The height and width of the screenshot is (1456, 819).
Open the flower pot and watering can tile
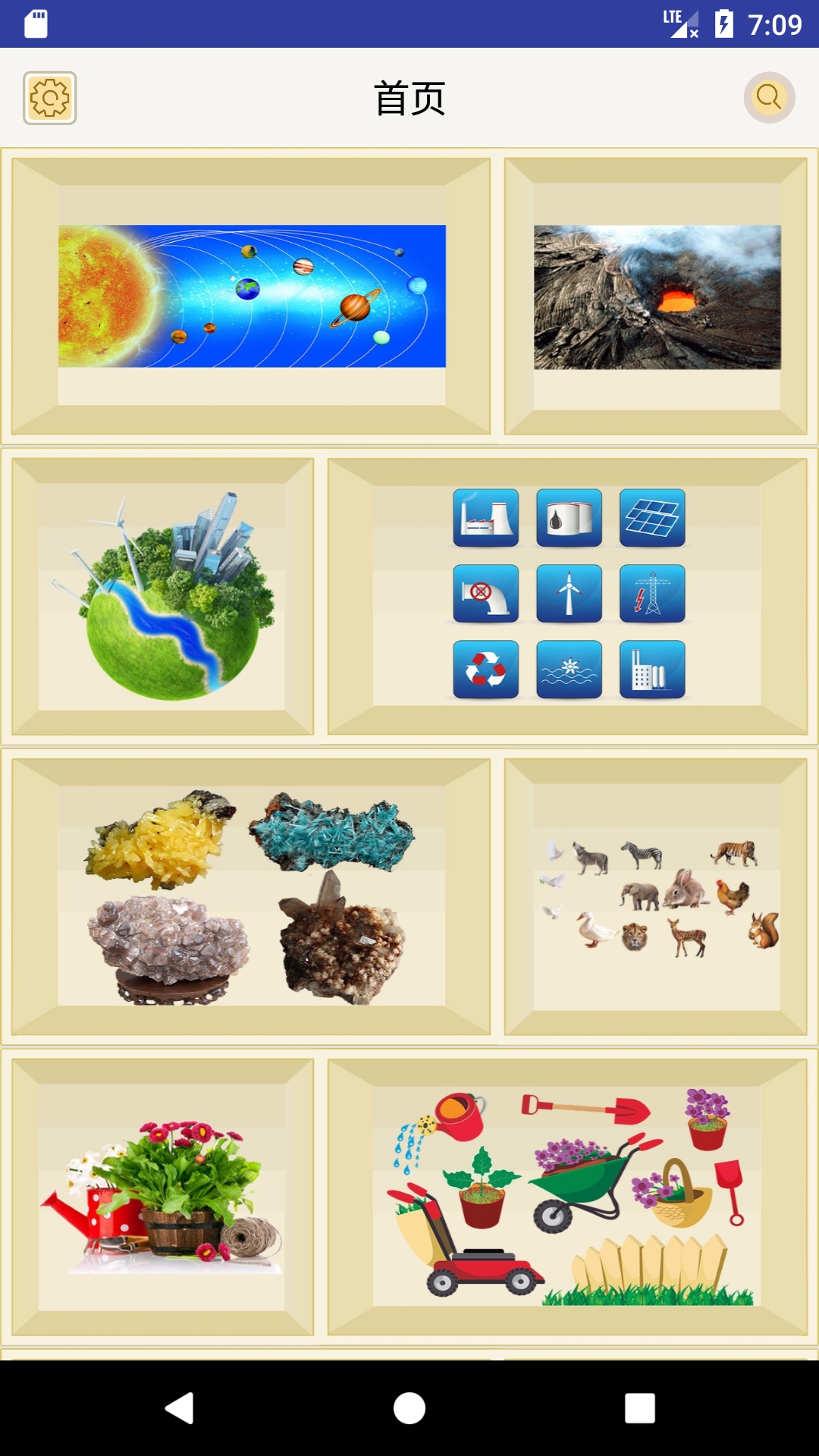click(163, 1197)
